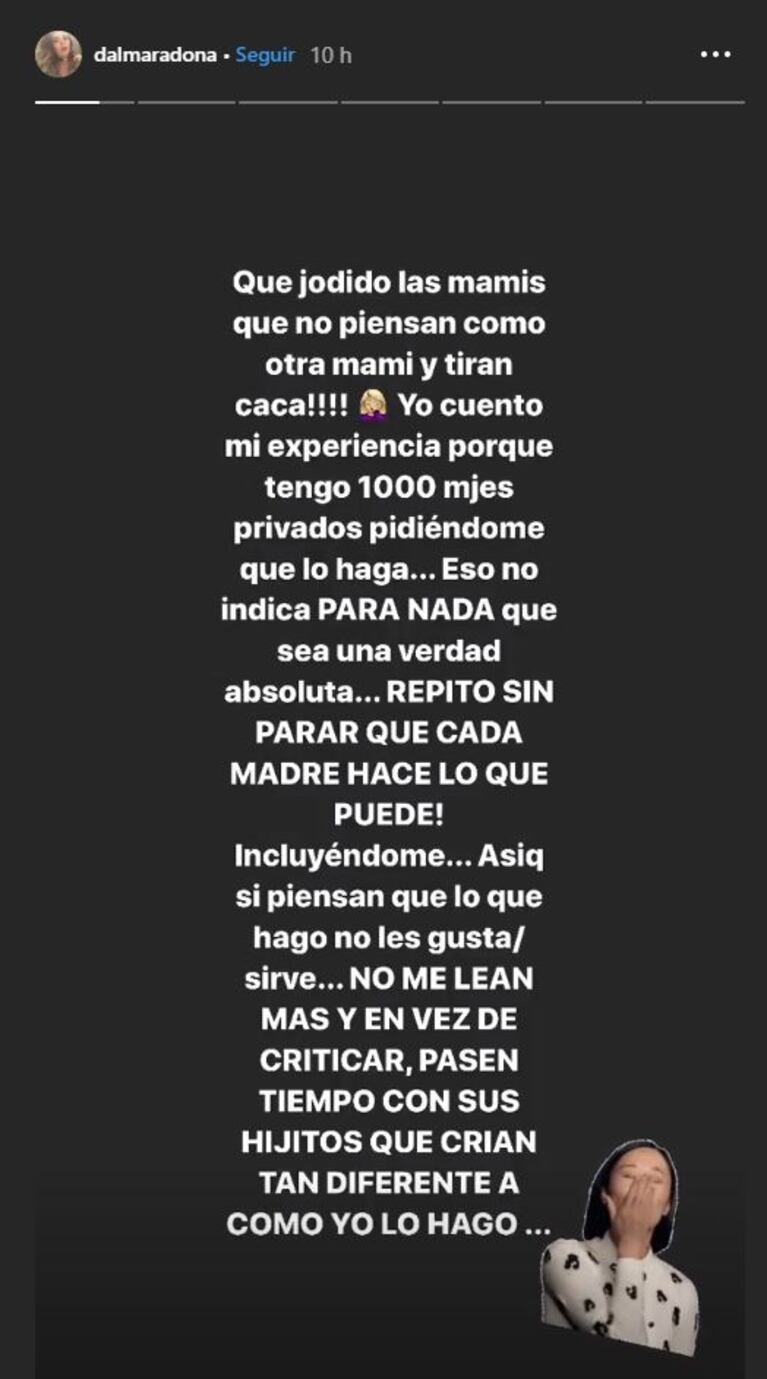Image resolution: width=767 pixels, height=1379 pixels.
Task: Open the three-dot story options menu
Action: (x=715, y=55)
